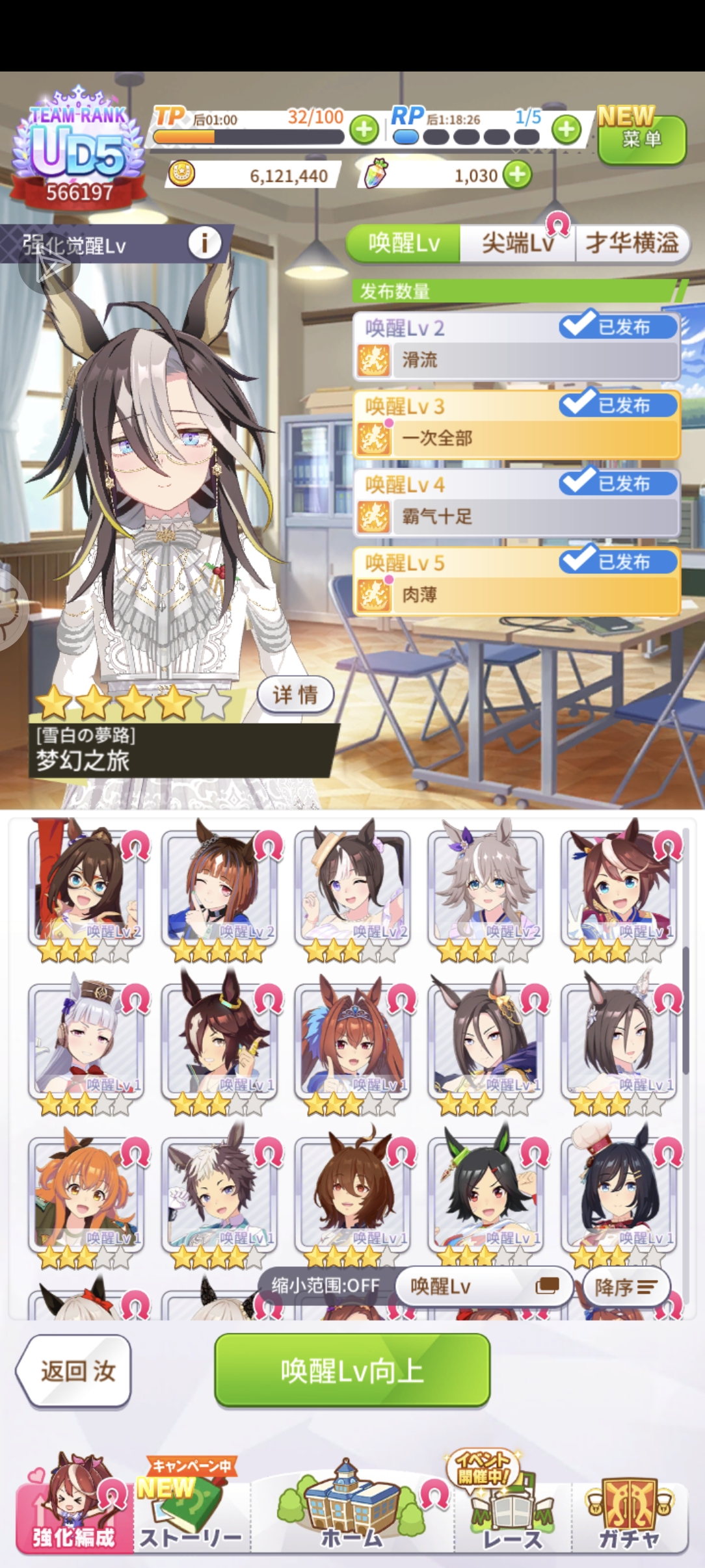Add carrot jewels with the plus icon

518,175
